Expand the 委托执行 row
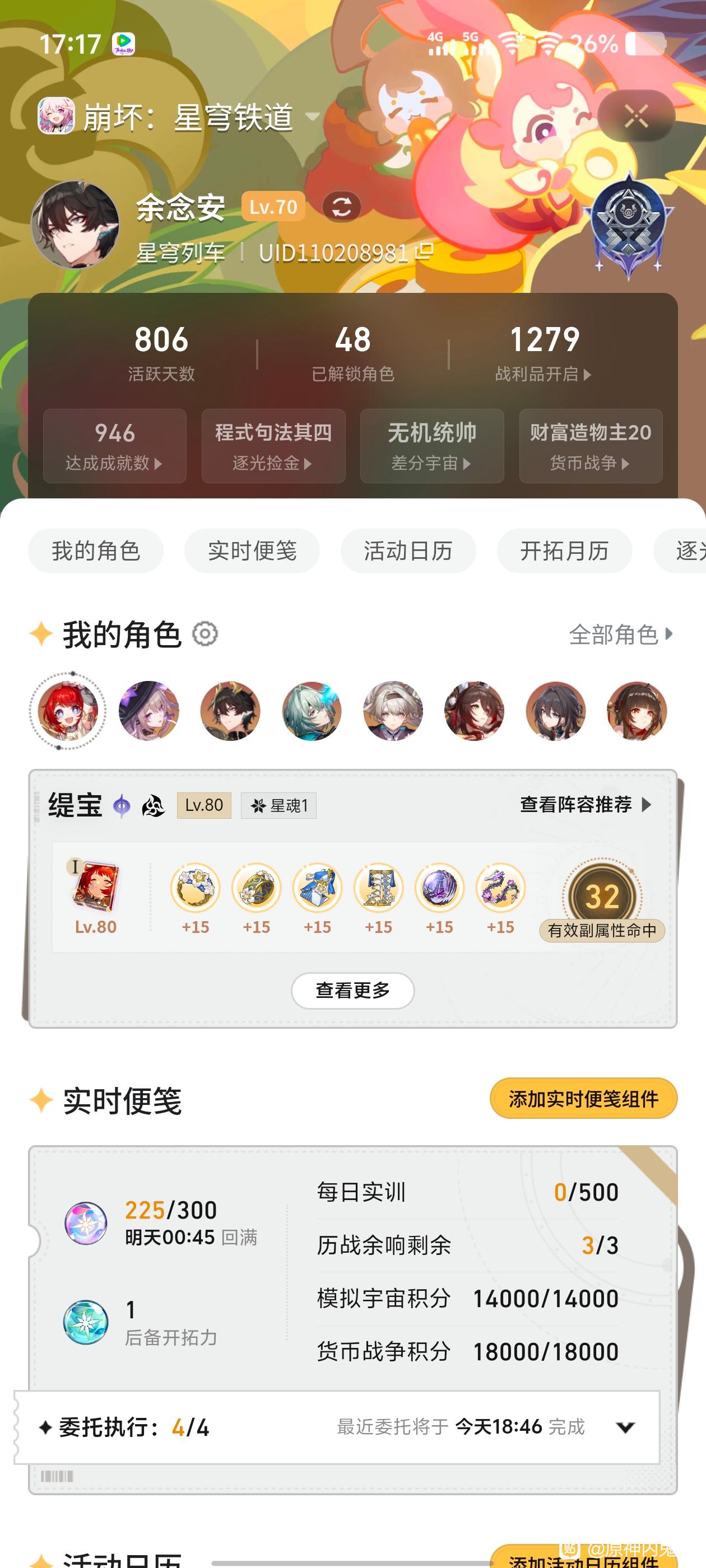706x1568 pixels. point(625,1427)
